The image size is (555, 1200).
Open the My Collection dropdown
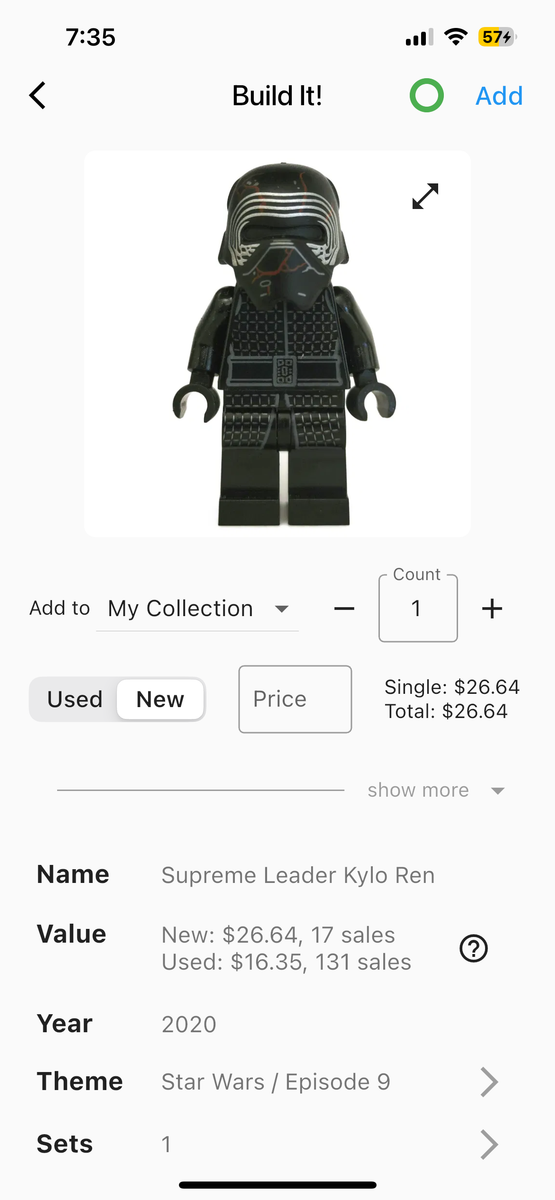197,608
